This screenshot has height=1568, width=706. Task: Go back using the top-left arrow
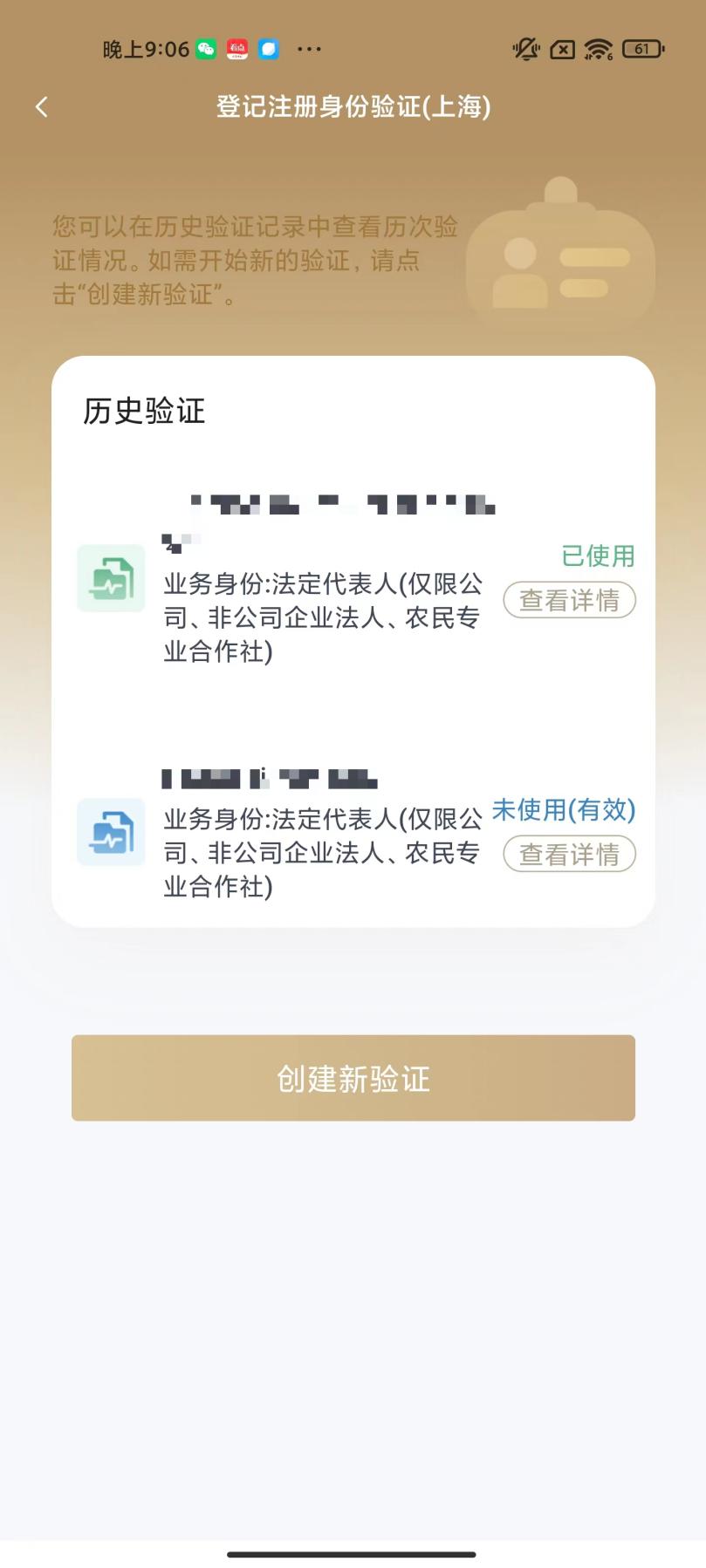[41, 107]
